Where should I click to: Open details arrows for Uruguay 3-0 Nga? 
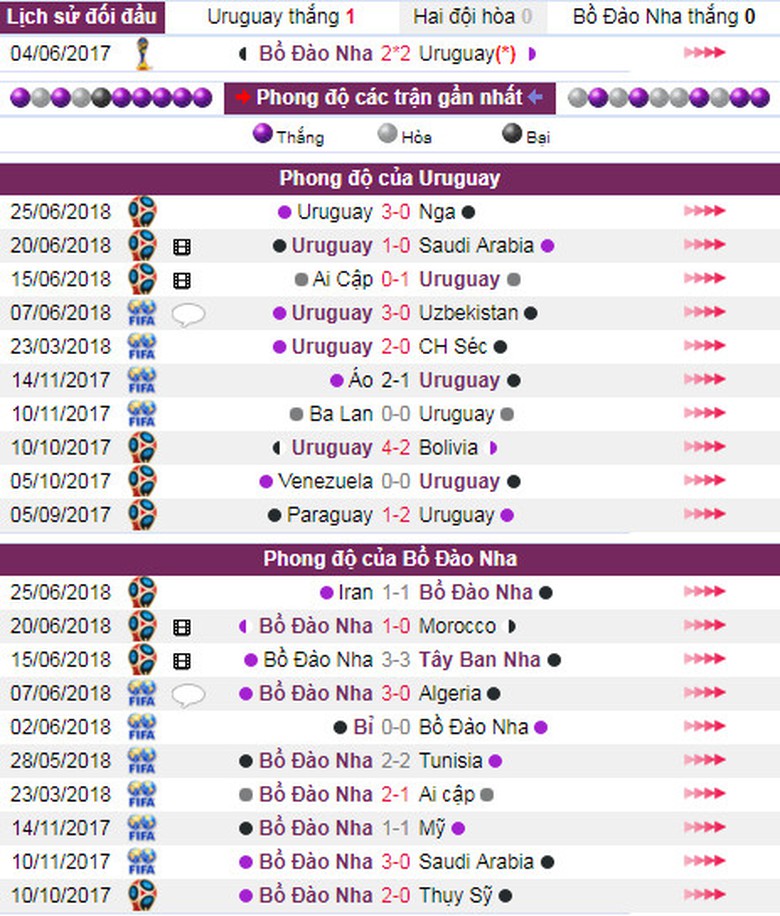(x=704, y=212)
